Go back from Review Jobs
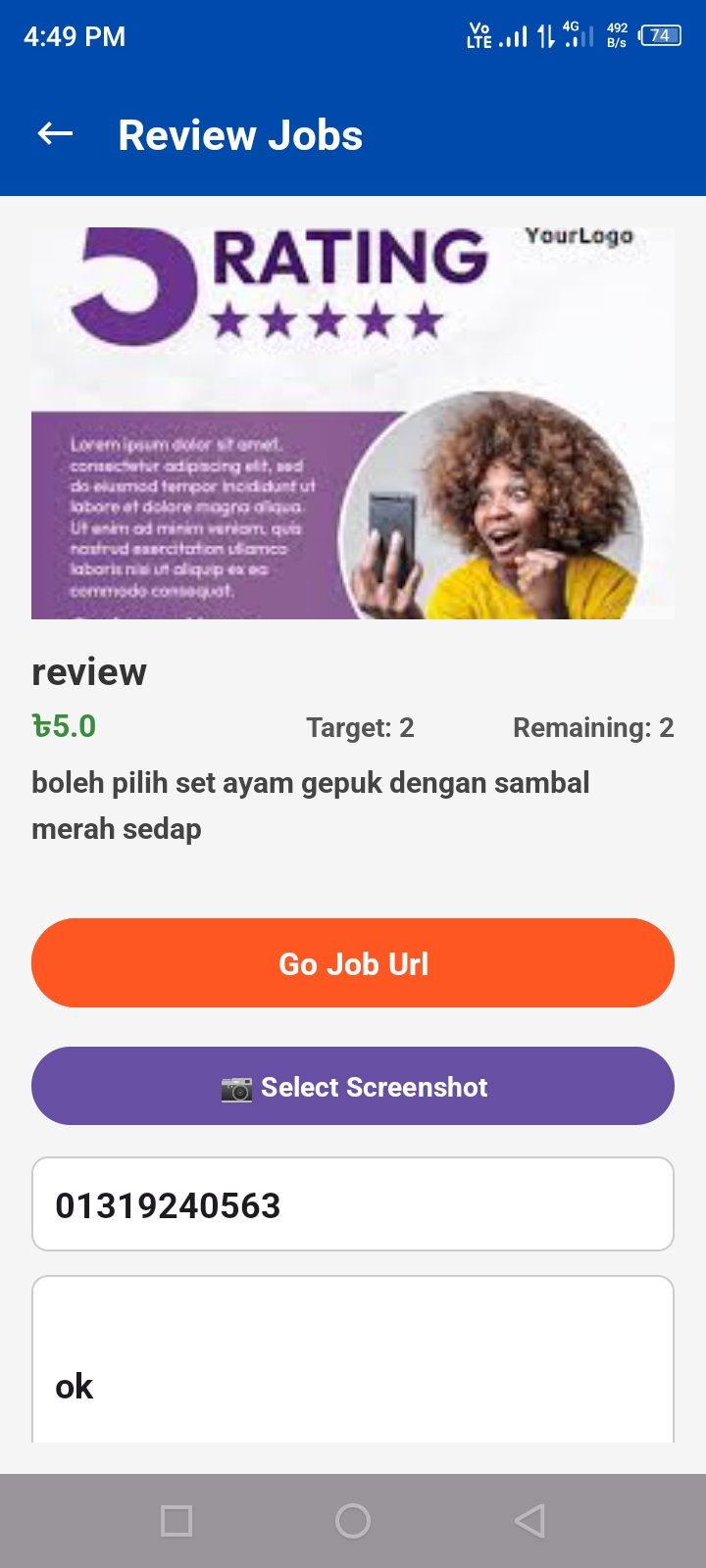Viewport: 706px width, 1568px height. click(55, 134)
